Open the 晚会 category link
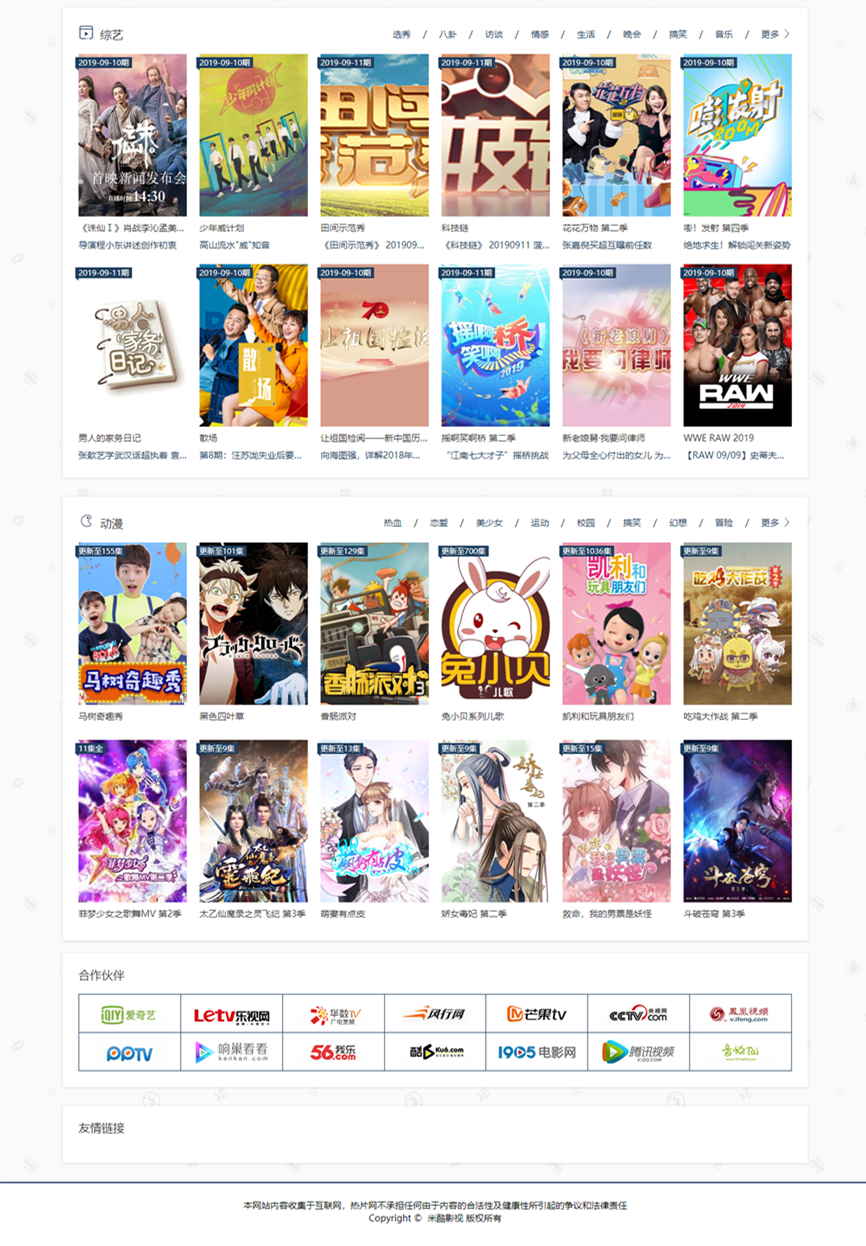The width and height of the screenshot is (866, 1246). coord(632,34)
